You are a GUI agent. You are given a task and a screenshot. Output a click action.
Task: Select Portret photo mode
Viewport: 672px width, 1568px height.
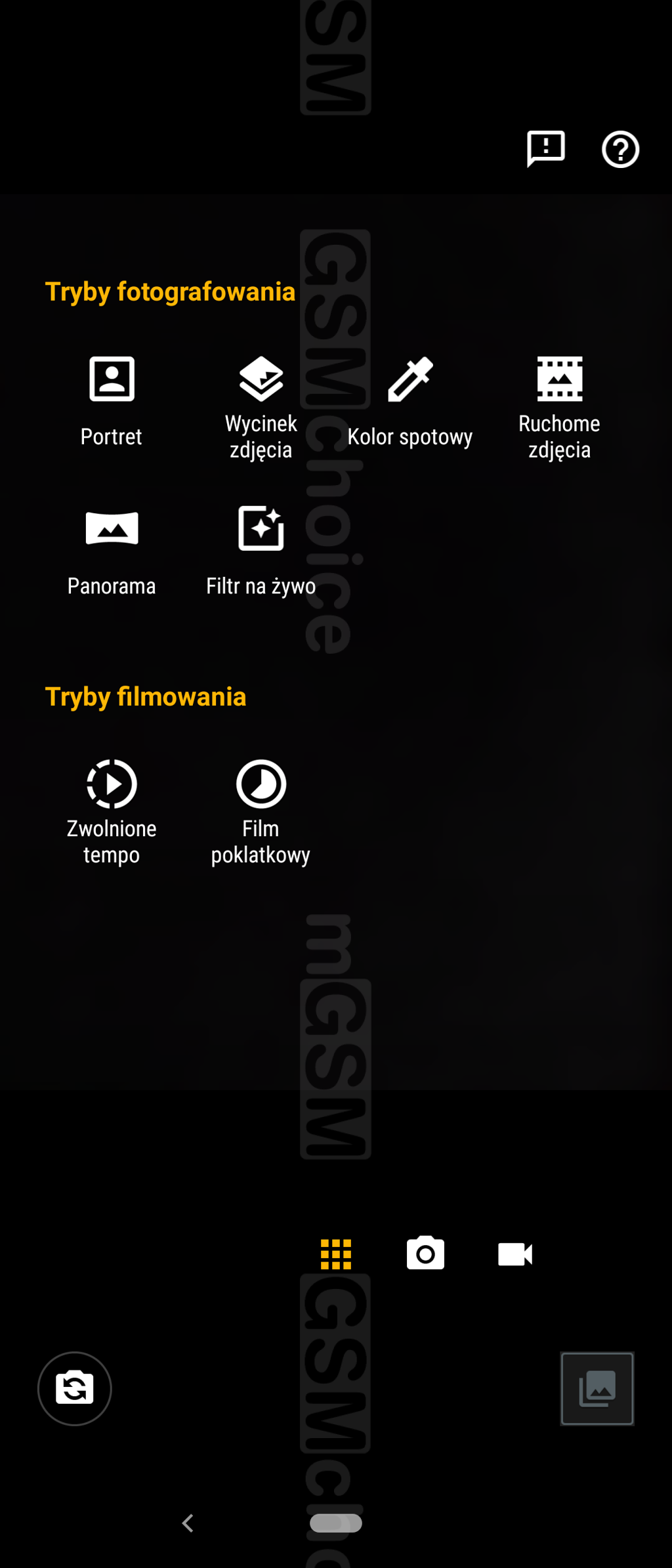pos(112,400)
